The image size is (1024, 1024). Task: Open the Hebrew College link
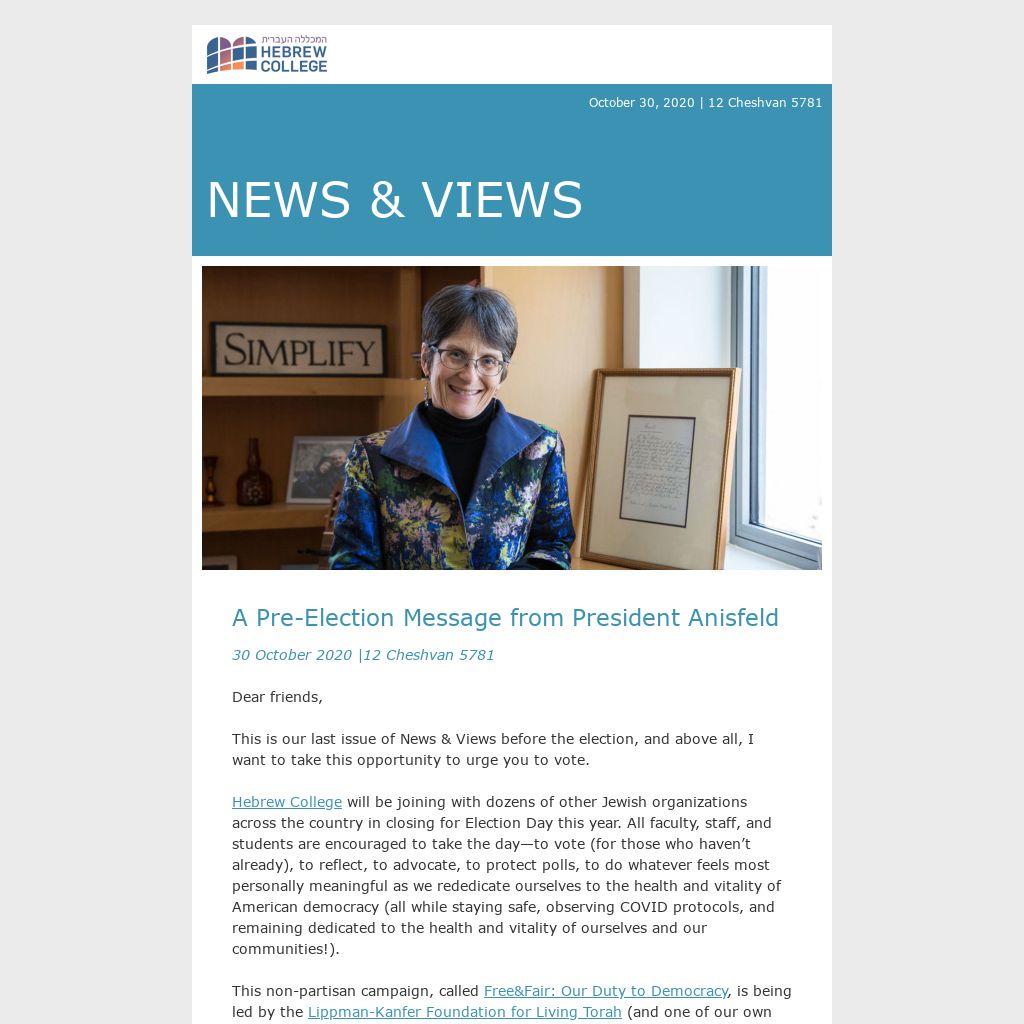286,802
